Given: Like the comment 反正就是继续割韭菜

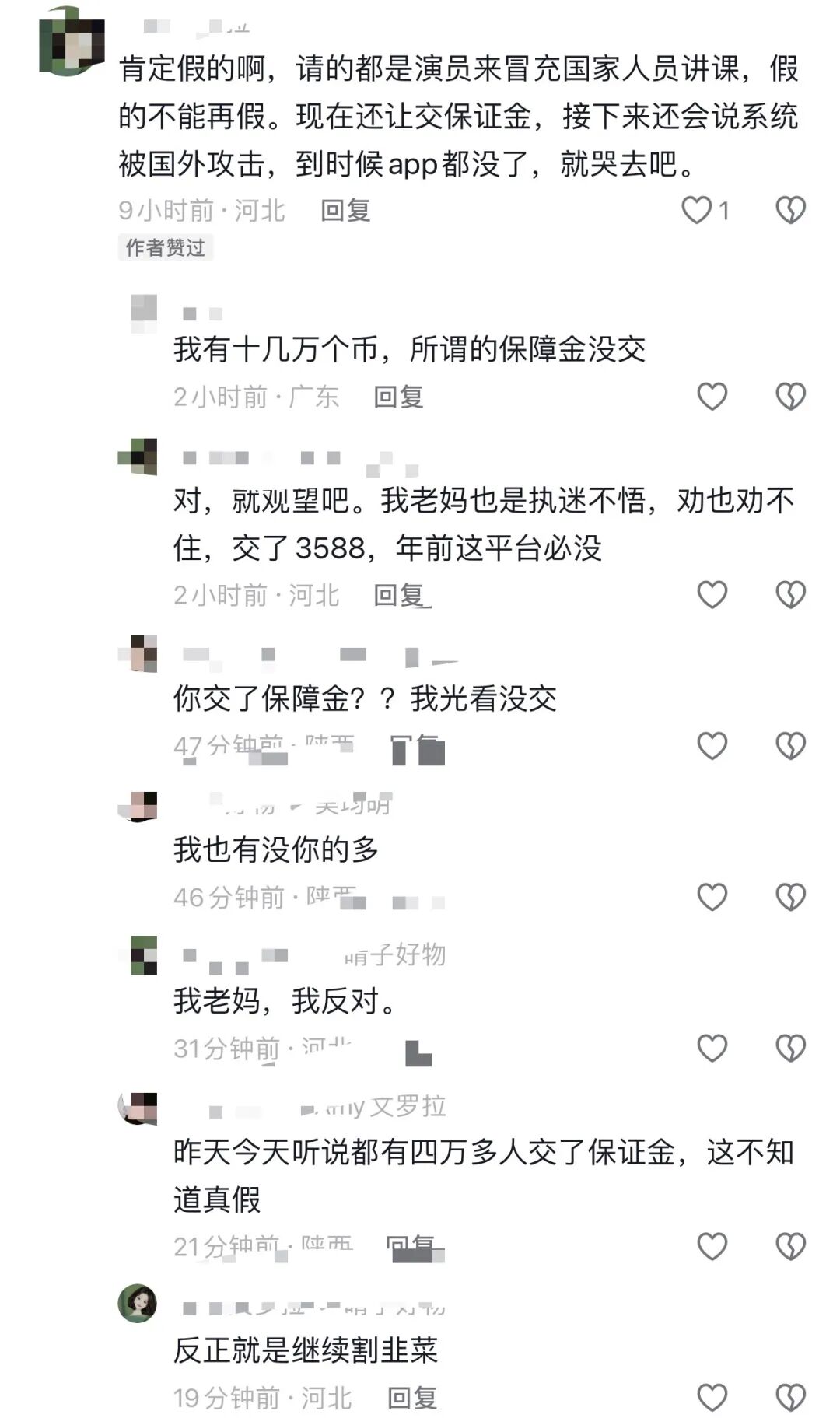Looking at the screenshot, I should [x=712, y=1397].
